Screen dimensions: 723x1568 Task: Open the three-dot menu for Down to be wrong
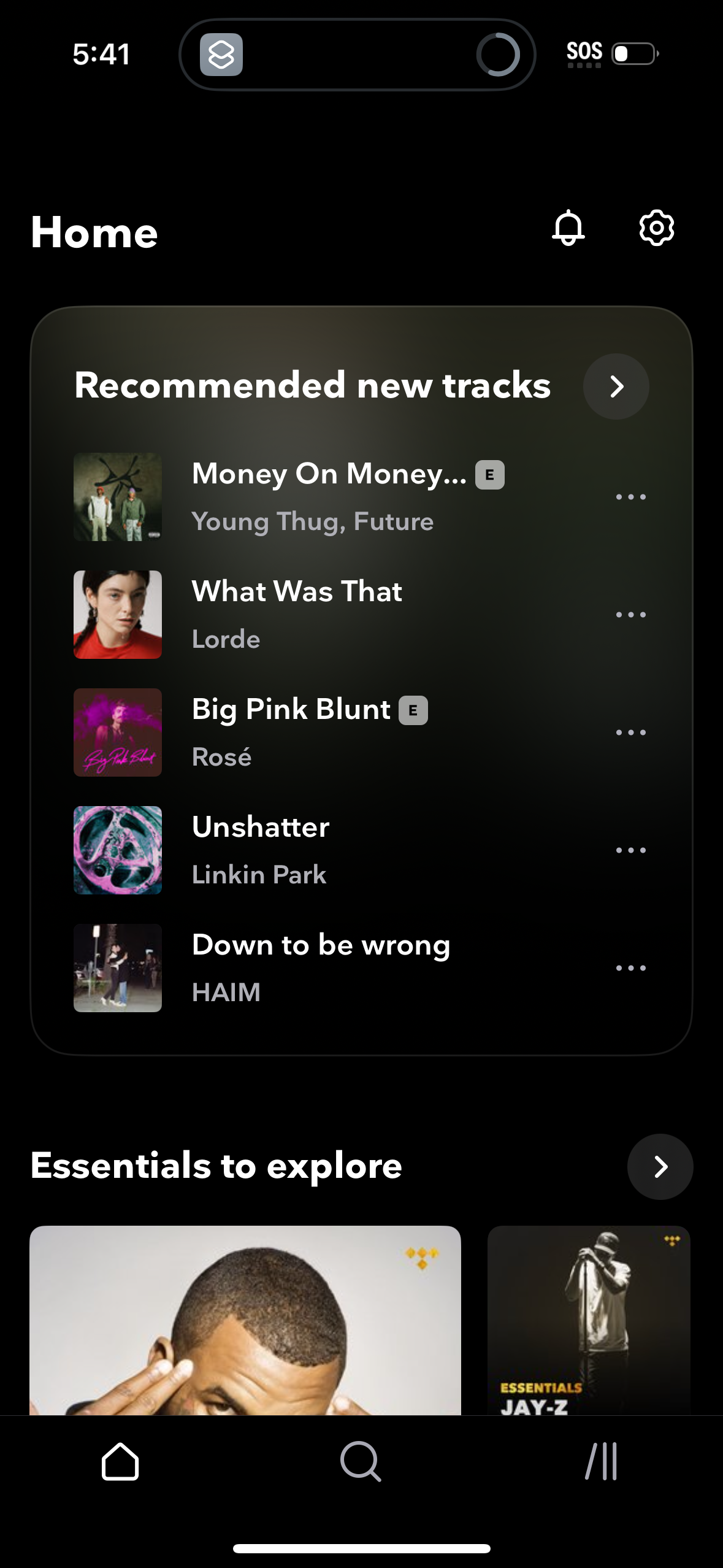632,967
